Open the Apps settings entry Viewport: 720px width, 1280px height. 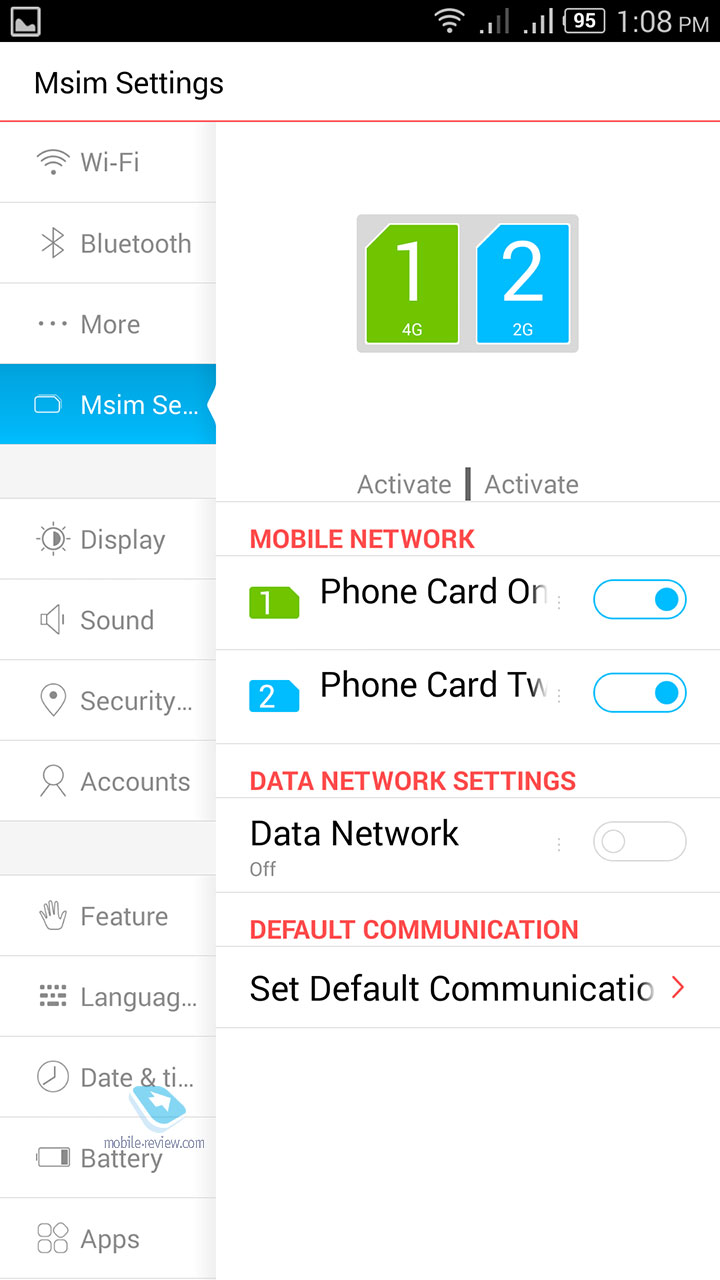[108, 1239]
